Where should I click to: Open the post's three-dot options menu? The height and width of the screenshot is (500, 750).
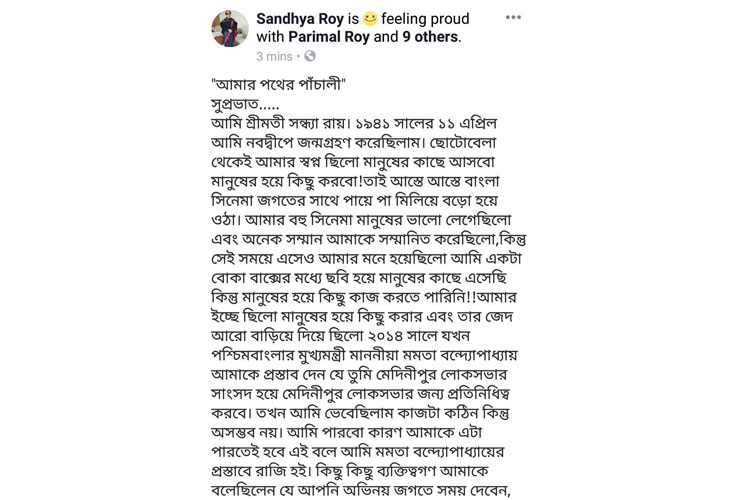pos(513,17)
